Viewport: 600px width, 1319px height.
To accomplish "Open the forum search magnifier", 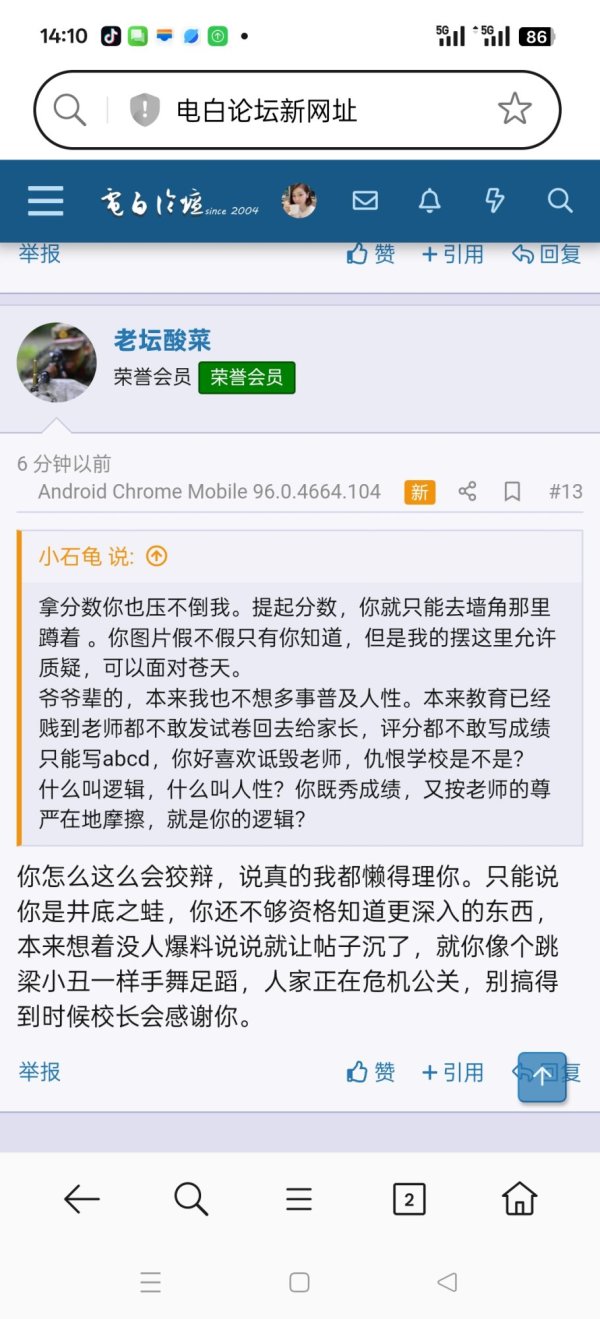I will point(559,201).
